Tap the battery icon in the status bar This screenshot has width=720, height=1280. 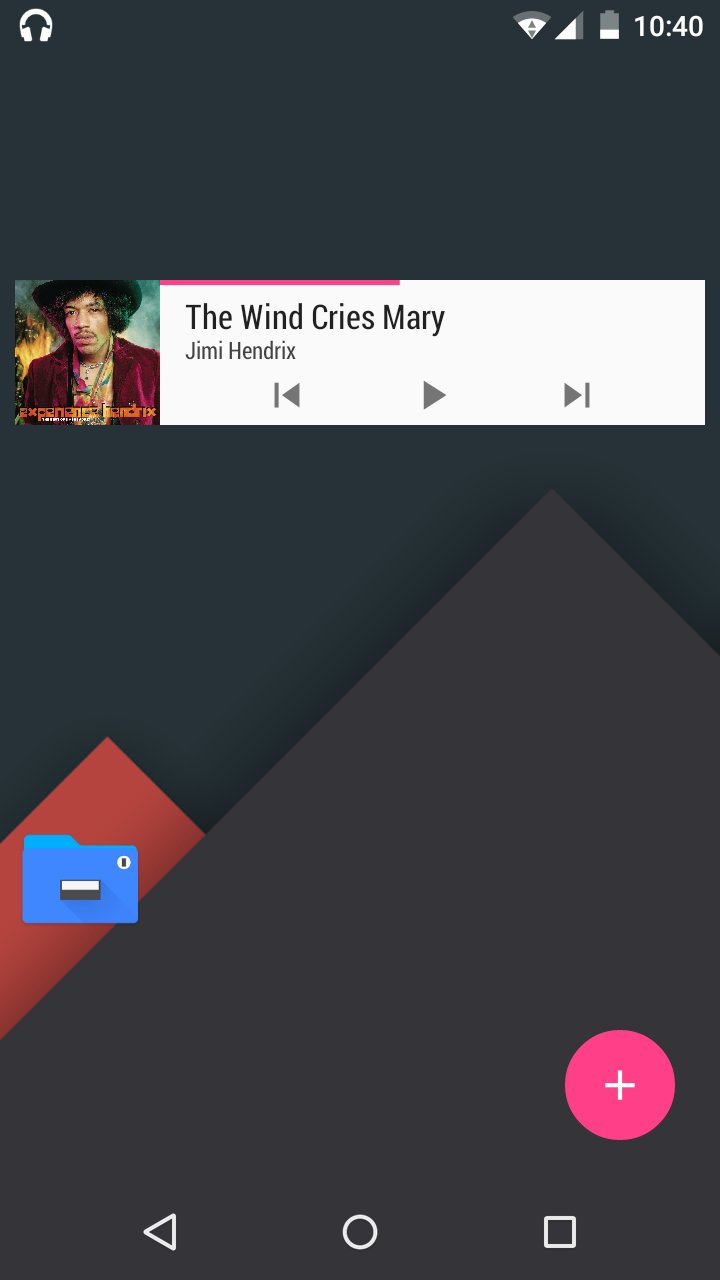tap(607, 26)
